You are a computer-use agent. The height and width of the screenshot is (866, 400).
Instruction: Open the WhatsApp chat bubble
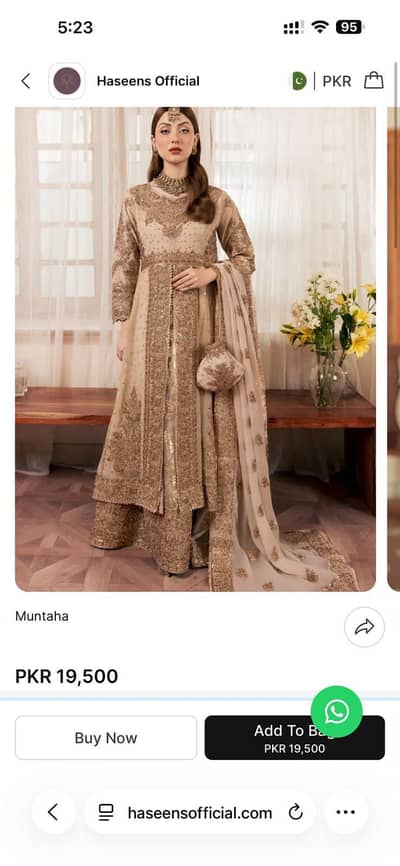336,712
